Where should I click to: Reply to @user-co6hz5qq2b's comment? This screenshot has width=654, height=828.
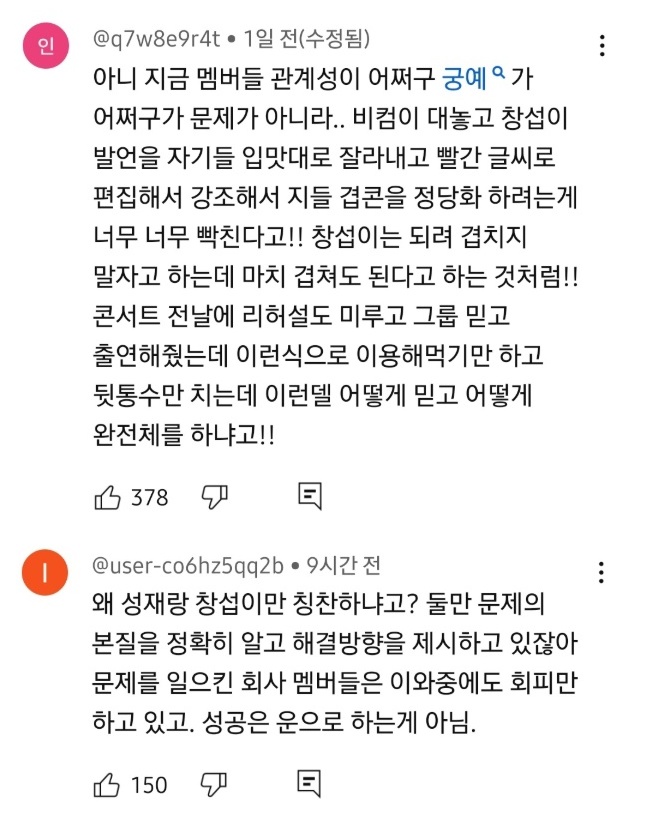click(x=310, y=784)
